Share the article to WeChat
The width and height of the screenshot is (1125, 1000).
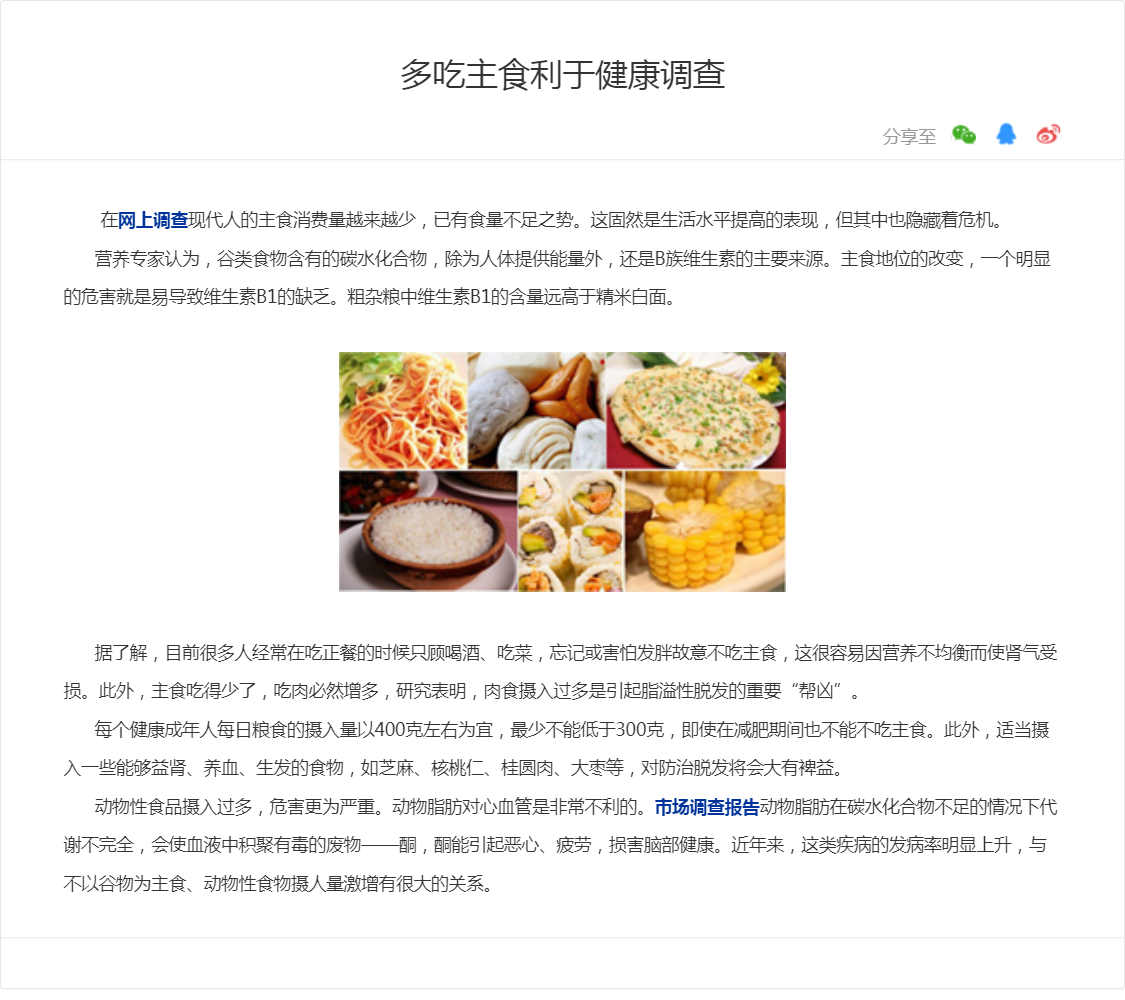(964, 135)
